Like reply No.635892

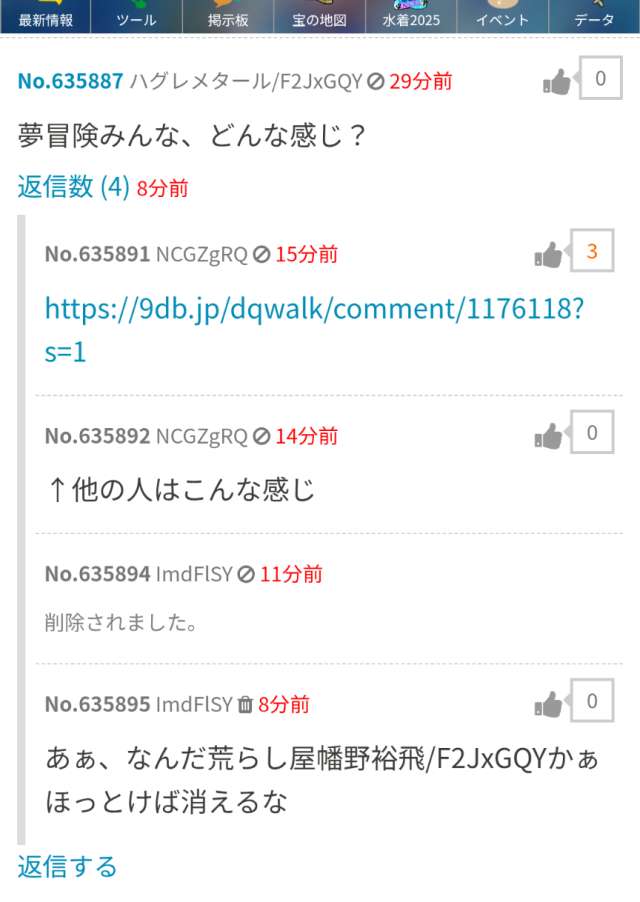pyautogui.click(x=548, y=436)
